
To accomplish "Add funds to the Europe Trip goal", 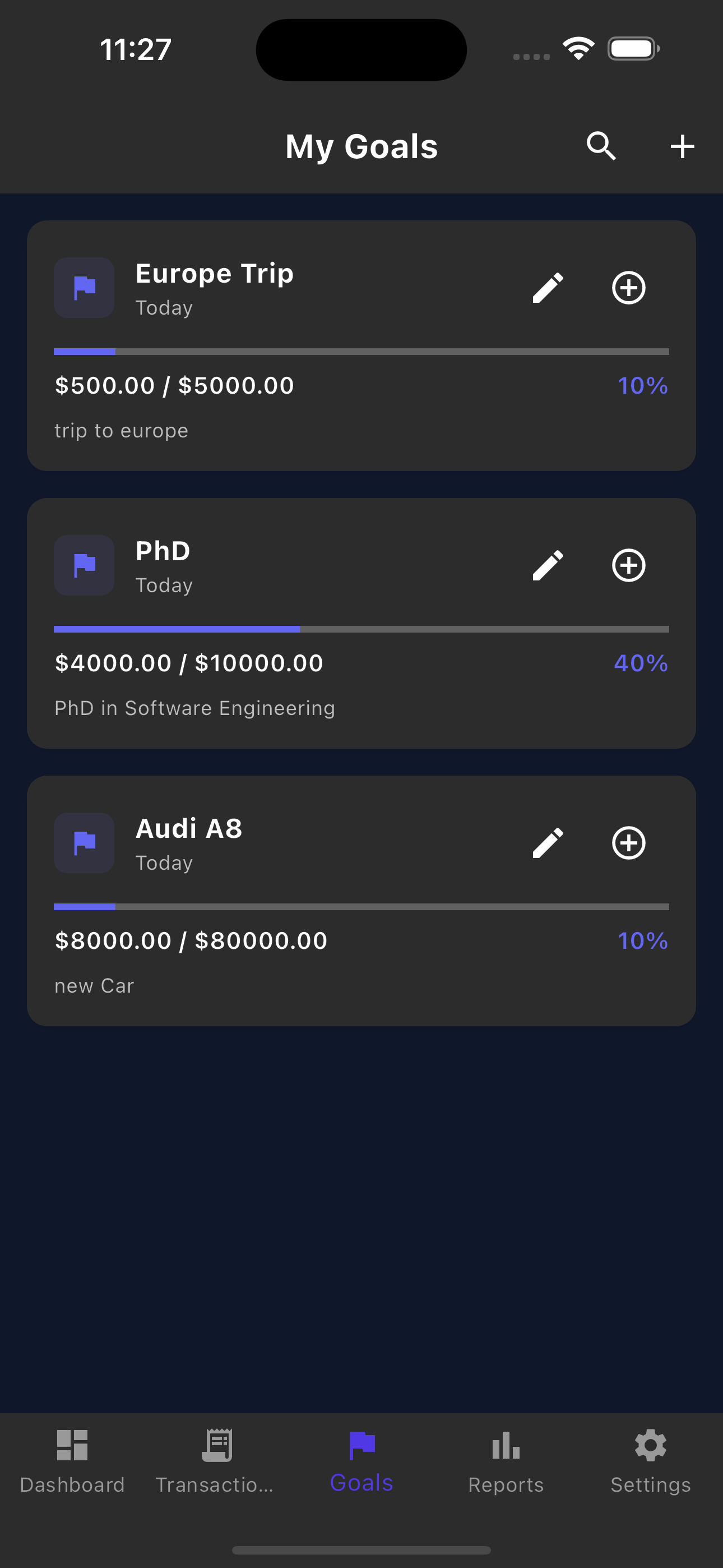I will [x=628, y=288].
